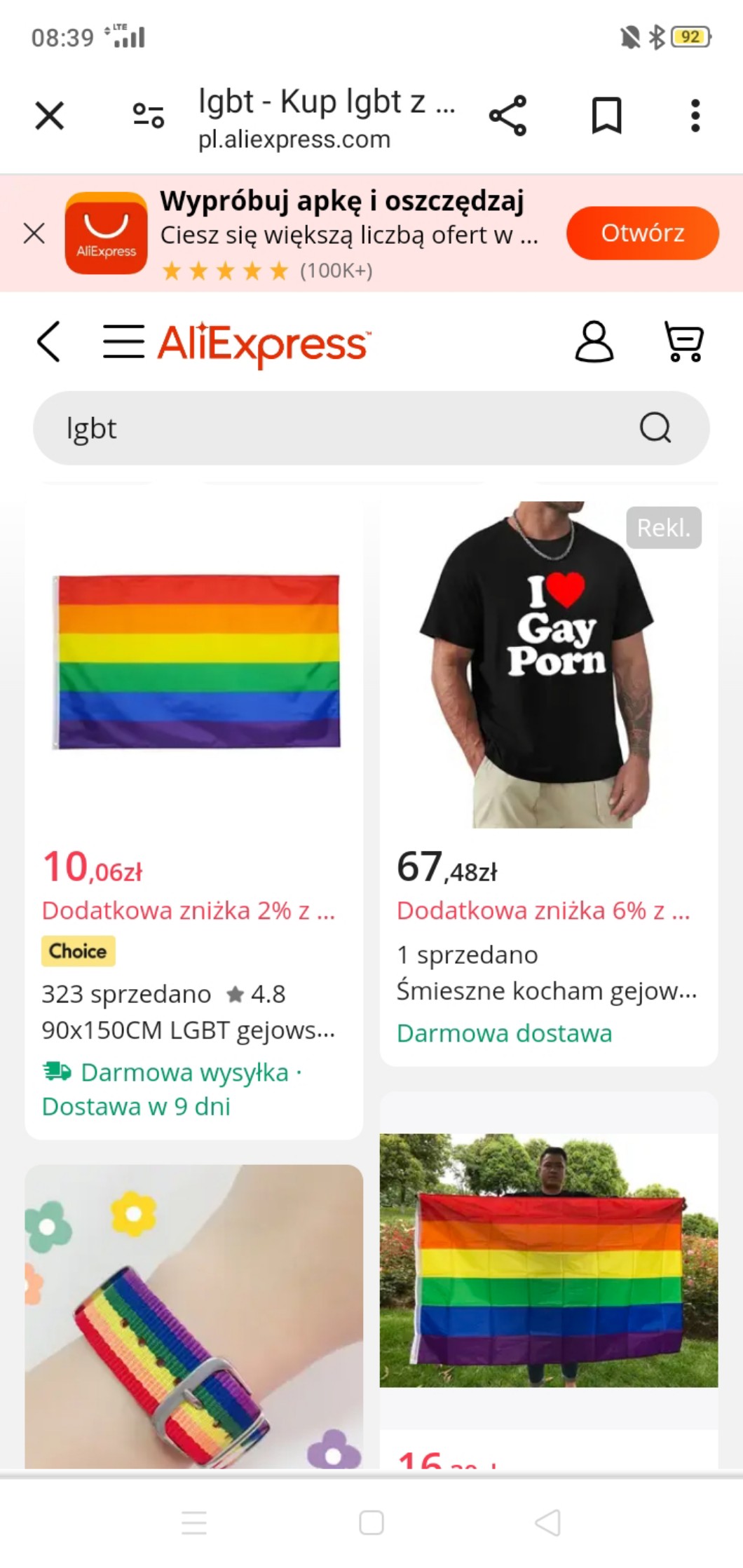Dismiss the app promotion banner
Viewport: 743px width, 1568px height.
click(34, 233)
